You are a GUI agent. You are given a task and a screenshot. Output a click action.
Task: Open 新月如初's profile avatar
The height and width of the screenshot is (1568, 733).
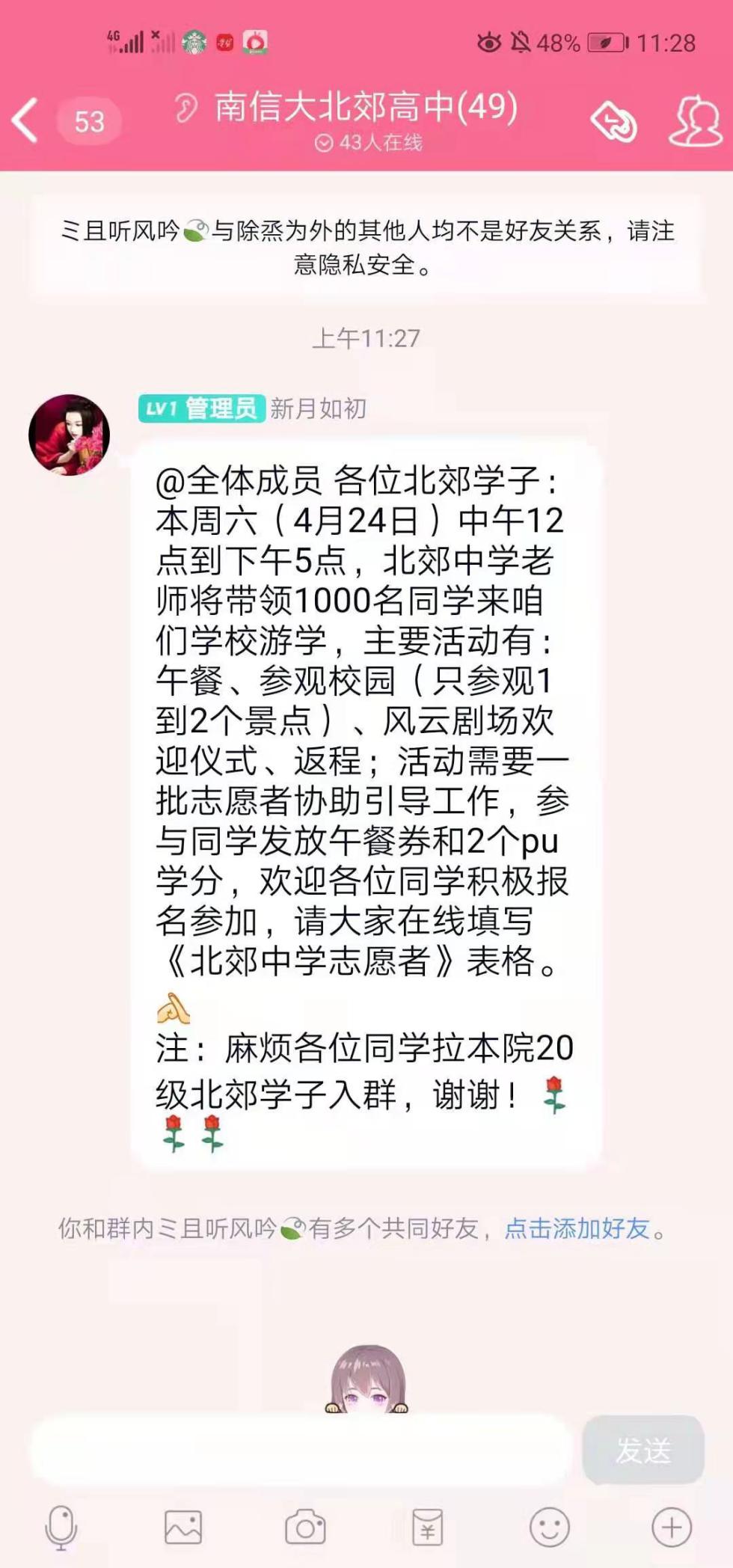(x=69, y=435)
